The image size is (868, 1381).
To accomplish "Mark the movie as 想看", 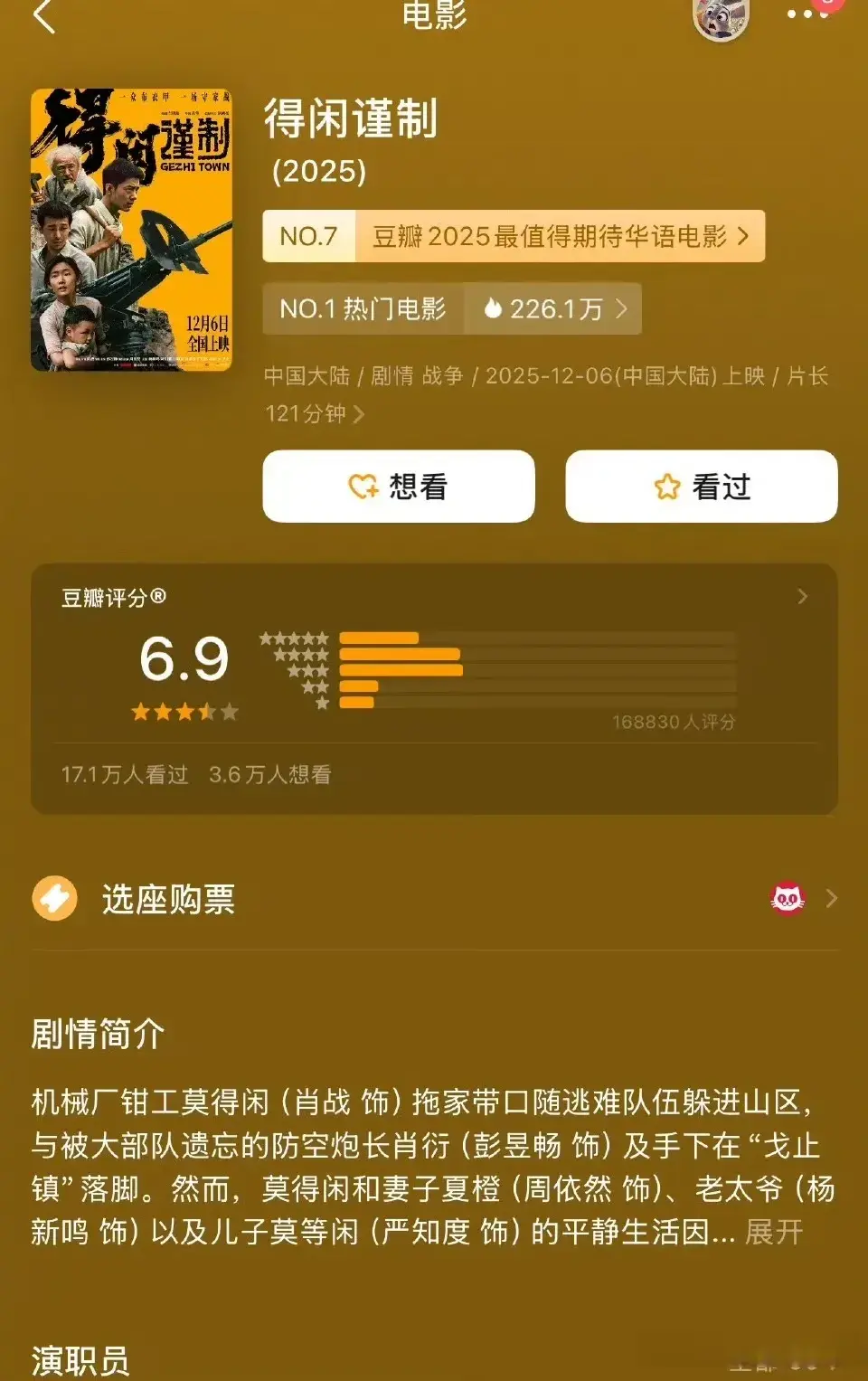I will coord(399,487).
